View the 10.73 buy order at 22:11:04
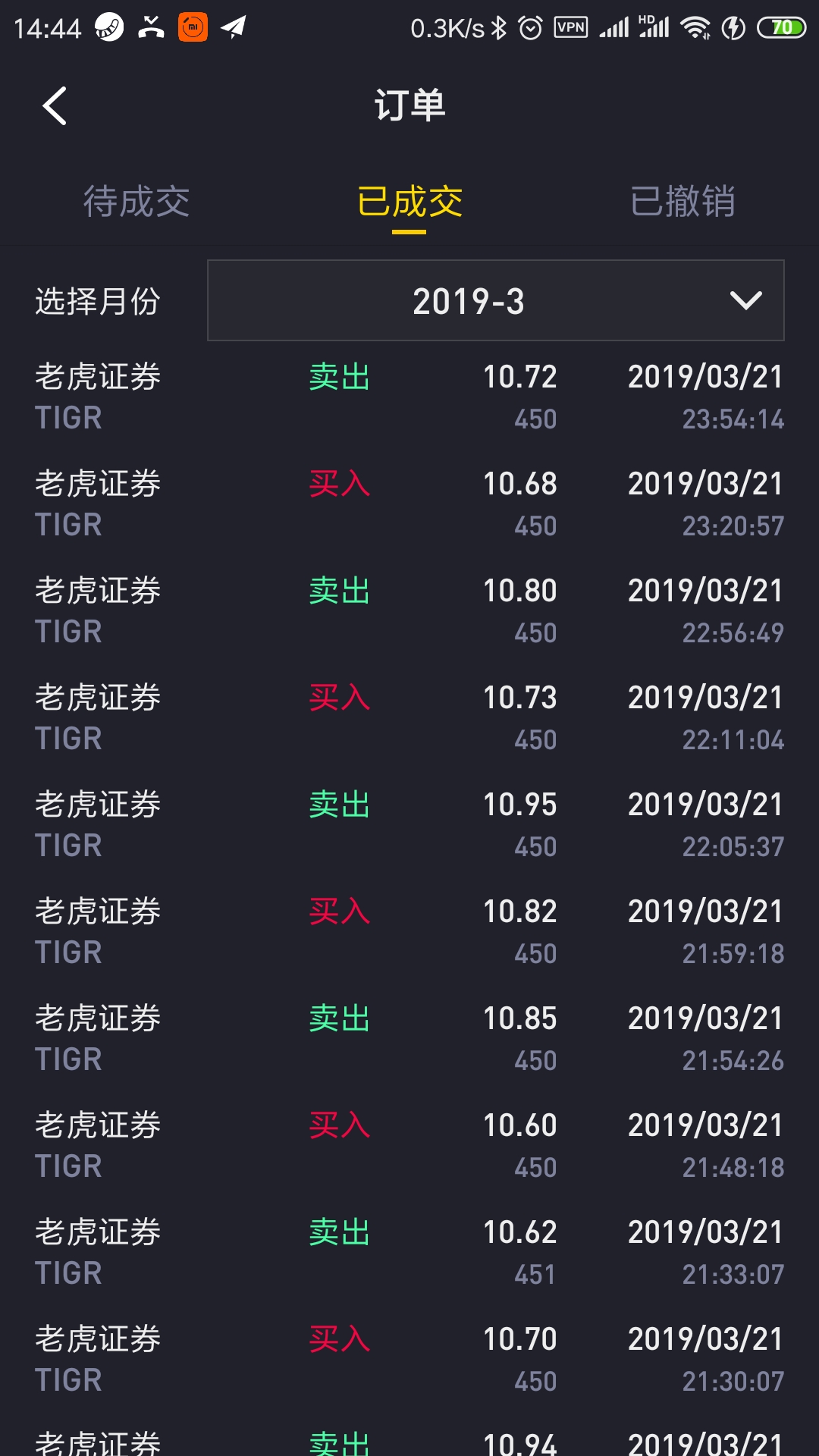Screen dimensions: 819x1456 pyautogui.click(x=409, y=718)
